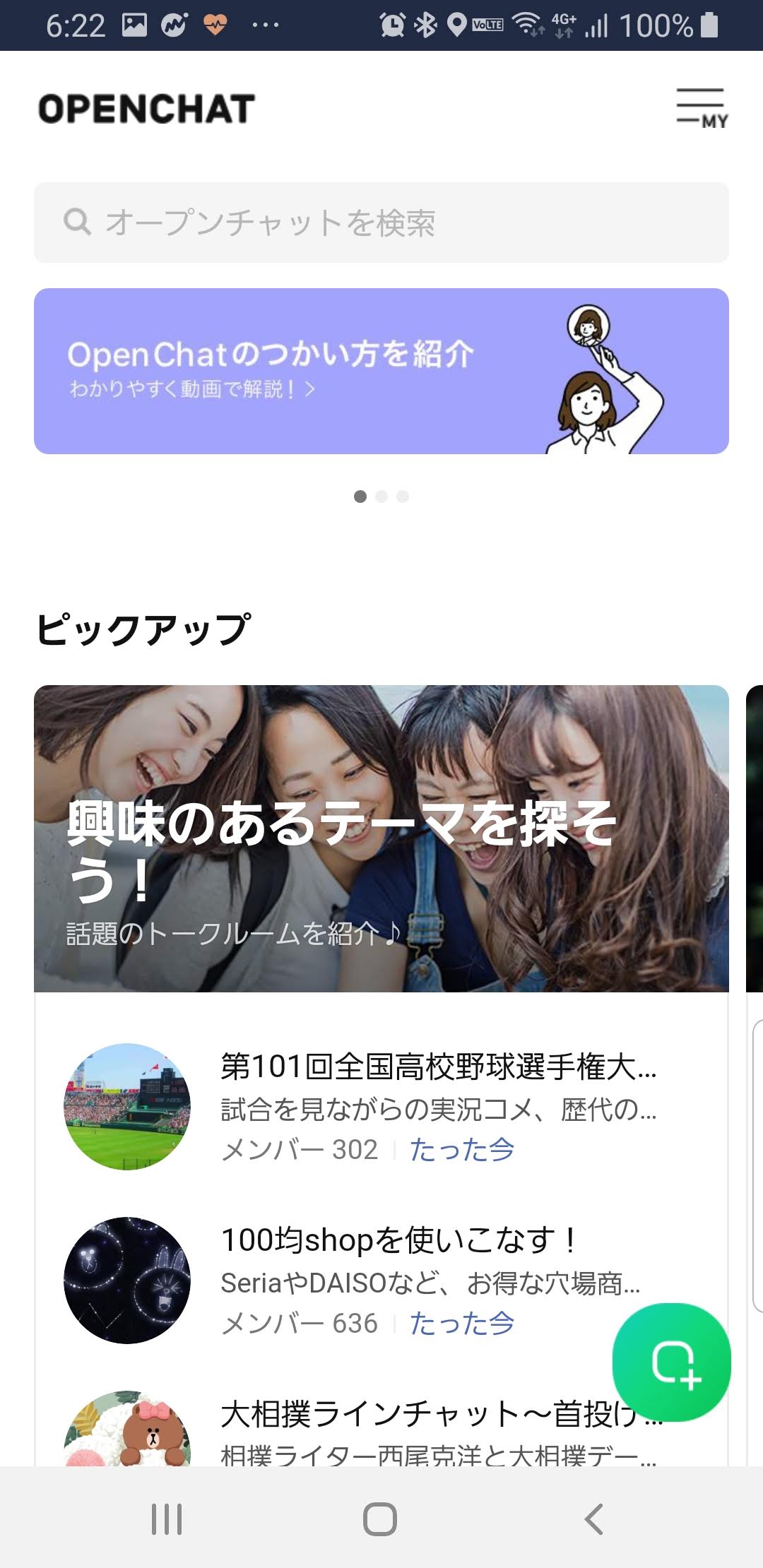This screenshot has width=763, height=1568.
Task: Create a new open chat
Action: pyautogui.click(x=672, y=1362)
